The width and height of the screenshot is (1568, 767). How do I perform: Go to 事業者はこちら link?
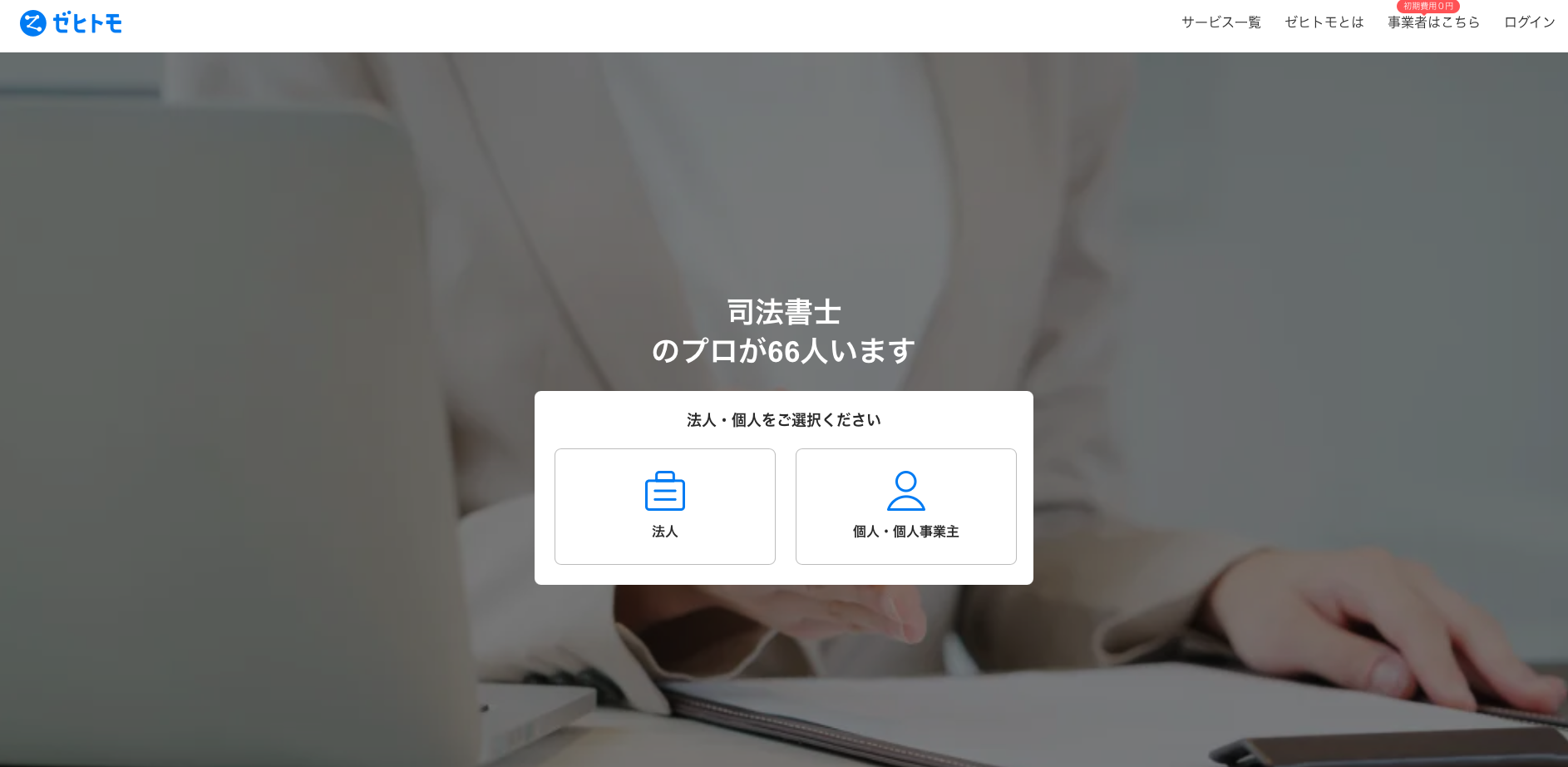coord(1433,22)
